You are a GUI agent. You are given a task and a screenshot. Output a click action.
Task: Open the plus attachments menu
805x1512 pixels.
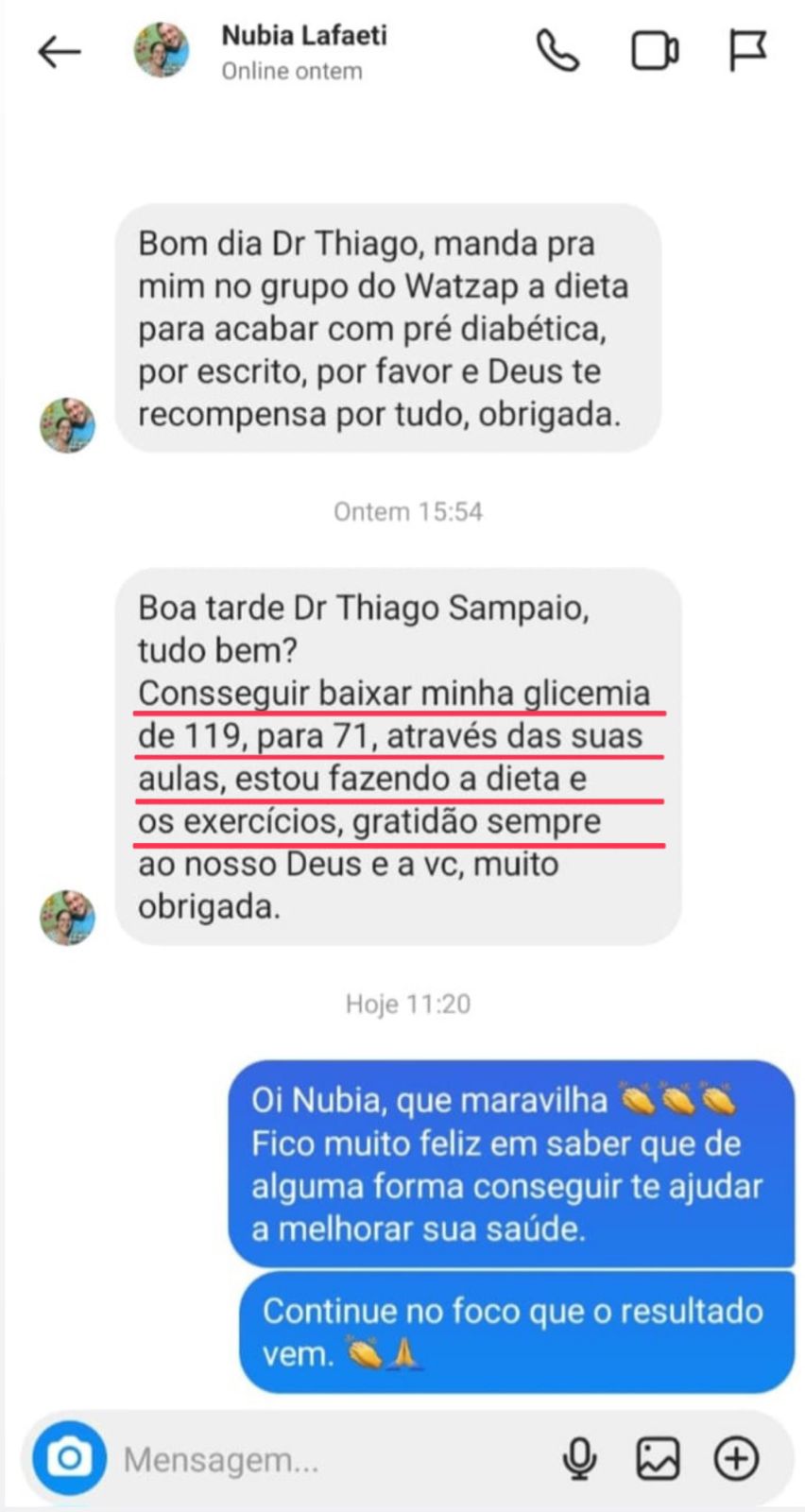pyautogui.click(x=736, y=1459)
